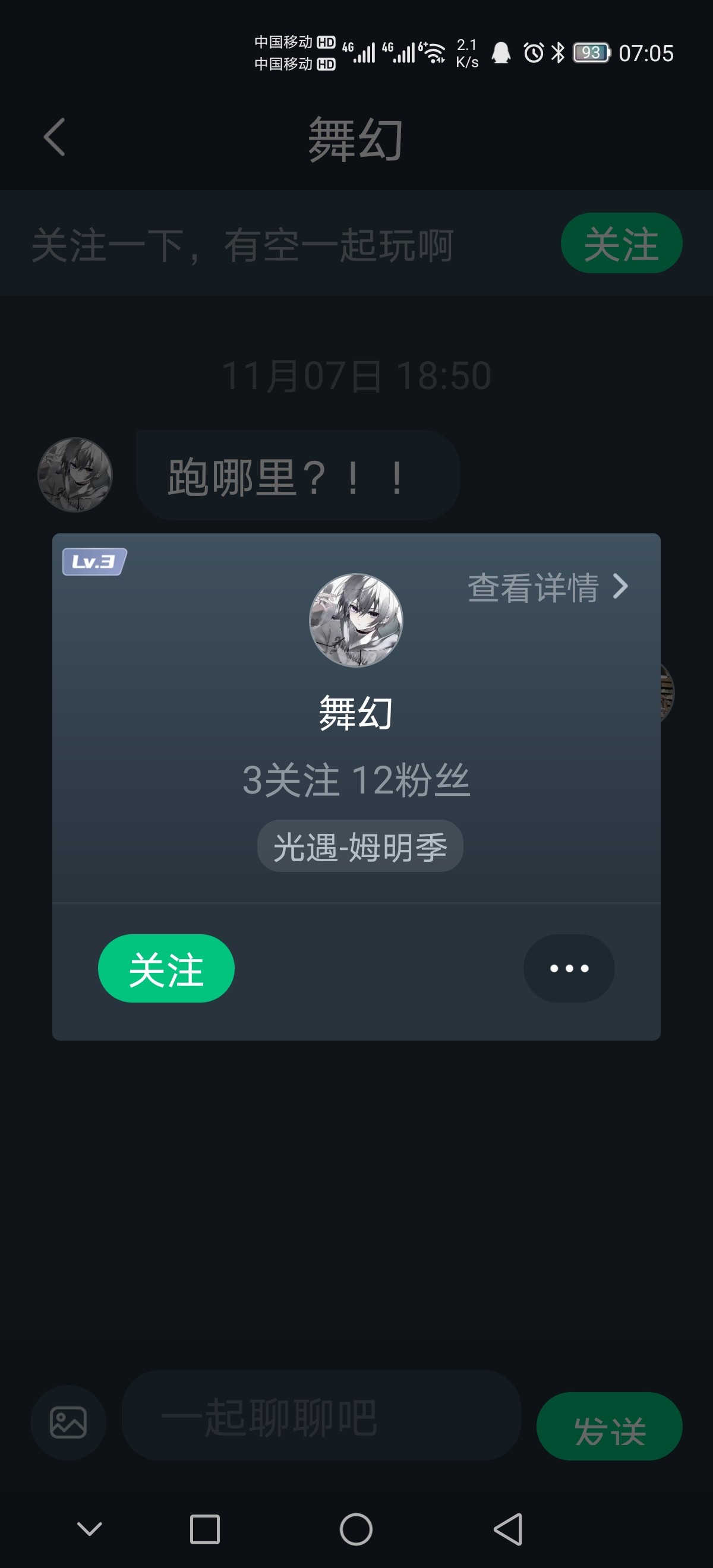Go back using the top-left arrow

(x=54, y=137)
